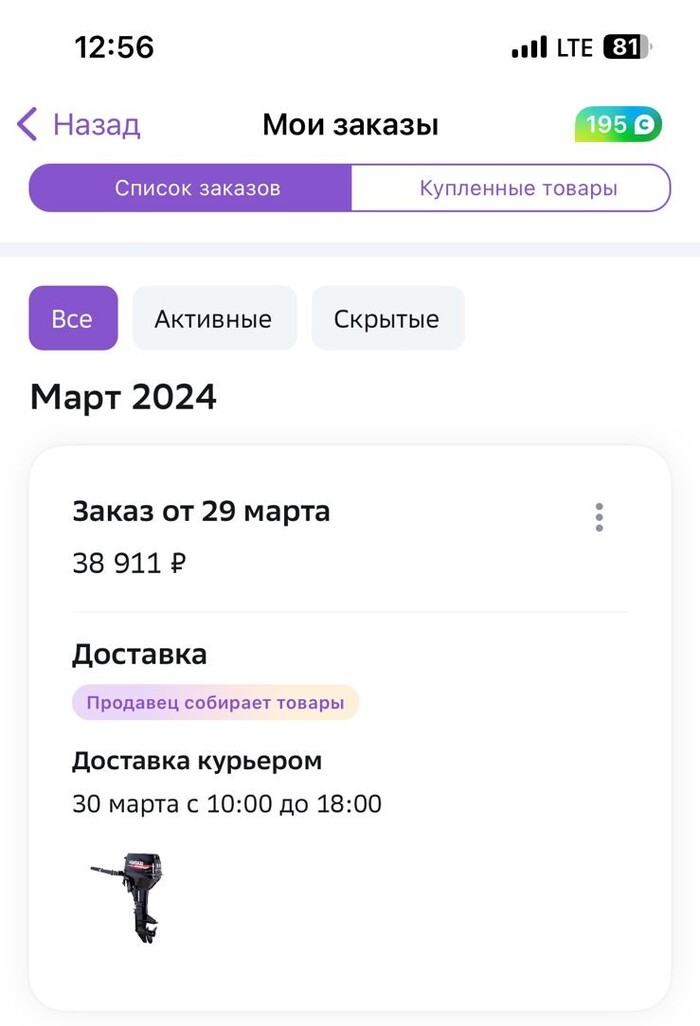Show Скрытые orders
Image resolution: width=700 pixels, height=1026 pixels.
tap(387, 319)
